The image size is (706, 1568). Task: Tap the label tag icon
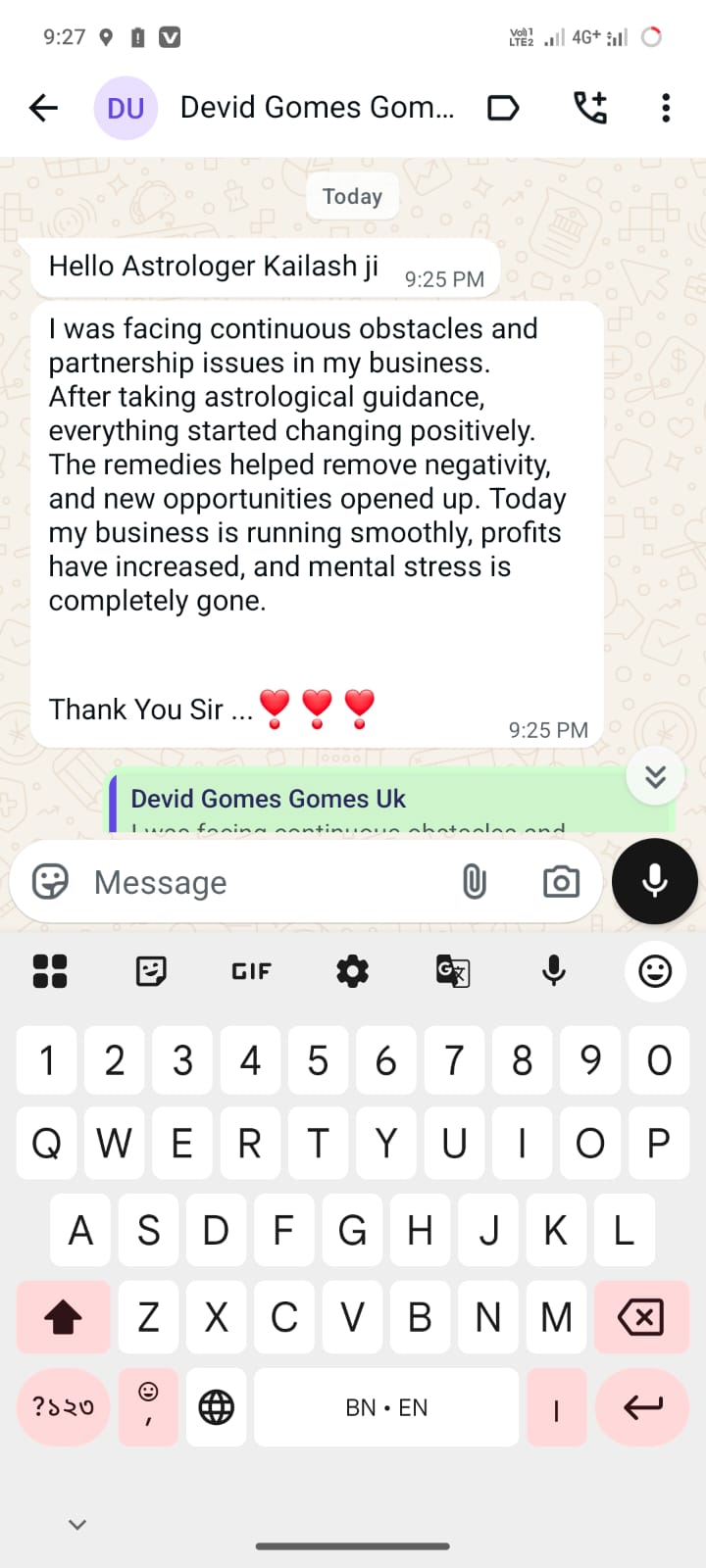[x=503, y=108]
